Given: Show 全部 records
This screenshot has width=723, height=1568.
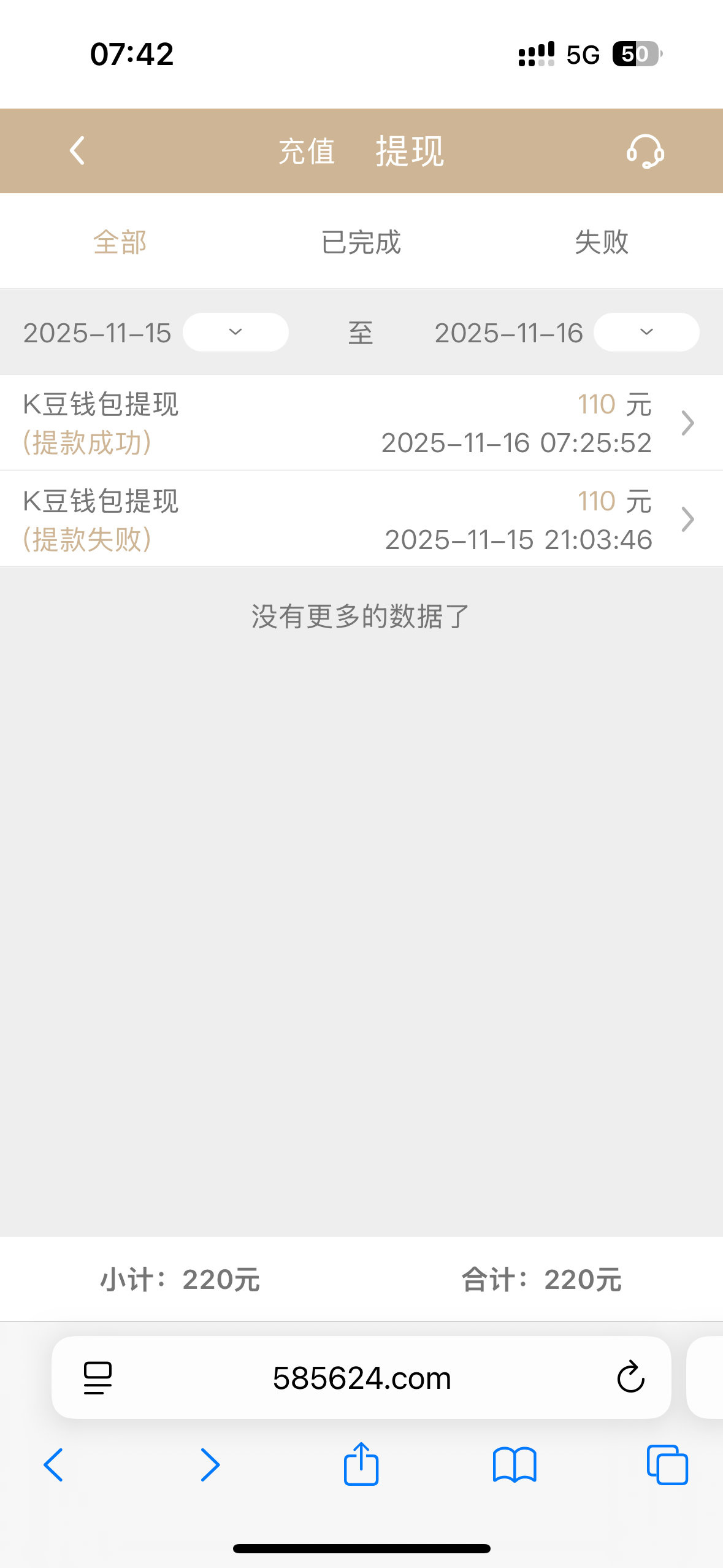Looking at the screenshot, I should 120,242.
